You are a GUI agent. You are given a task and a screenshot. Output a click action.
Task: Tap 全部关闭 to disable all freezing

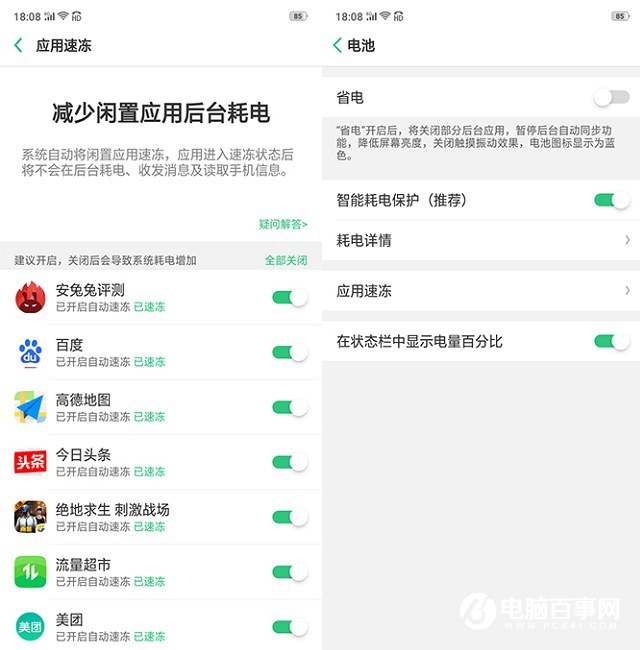[x=286, y=260]
